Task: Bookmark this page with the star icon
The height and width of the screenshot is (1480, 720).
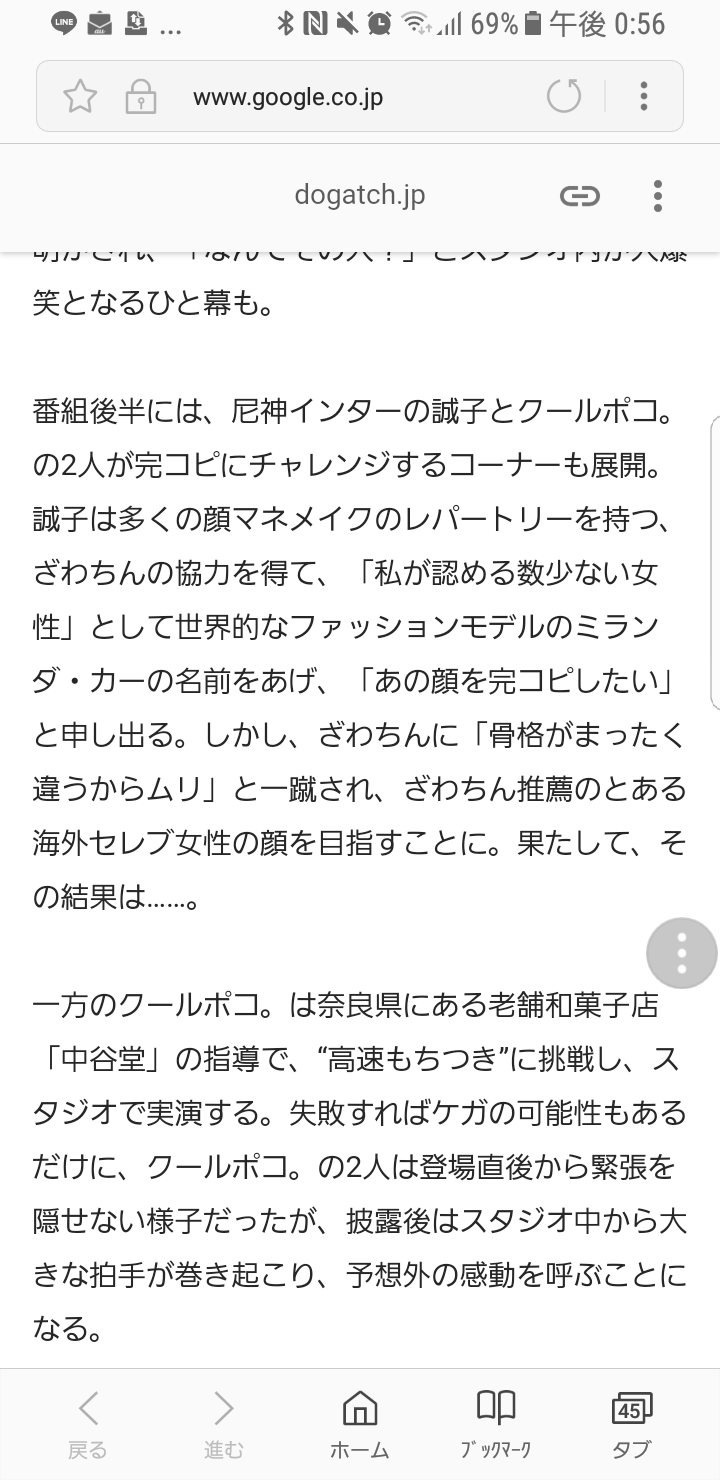Action: pyautogui.click(x=80, y=97)
